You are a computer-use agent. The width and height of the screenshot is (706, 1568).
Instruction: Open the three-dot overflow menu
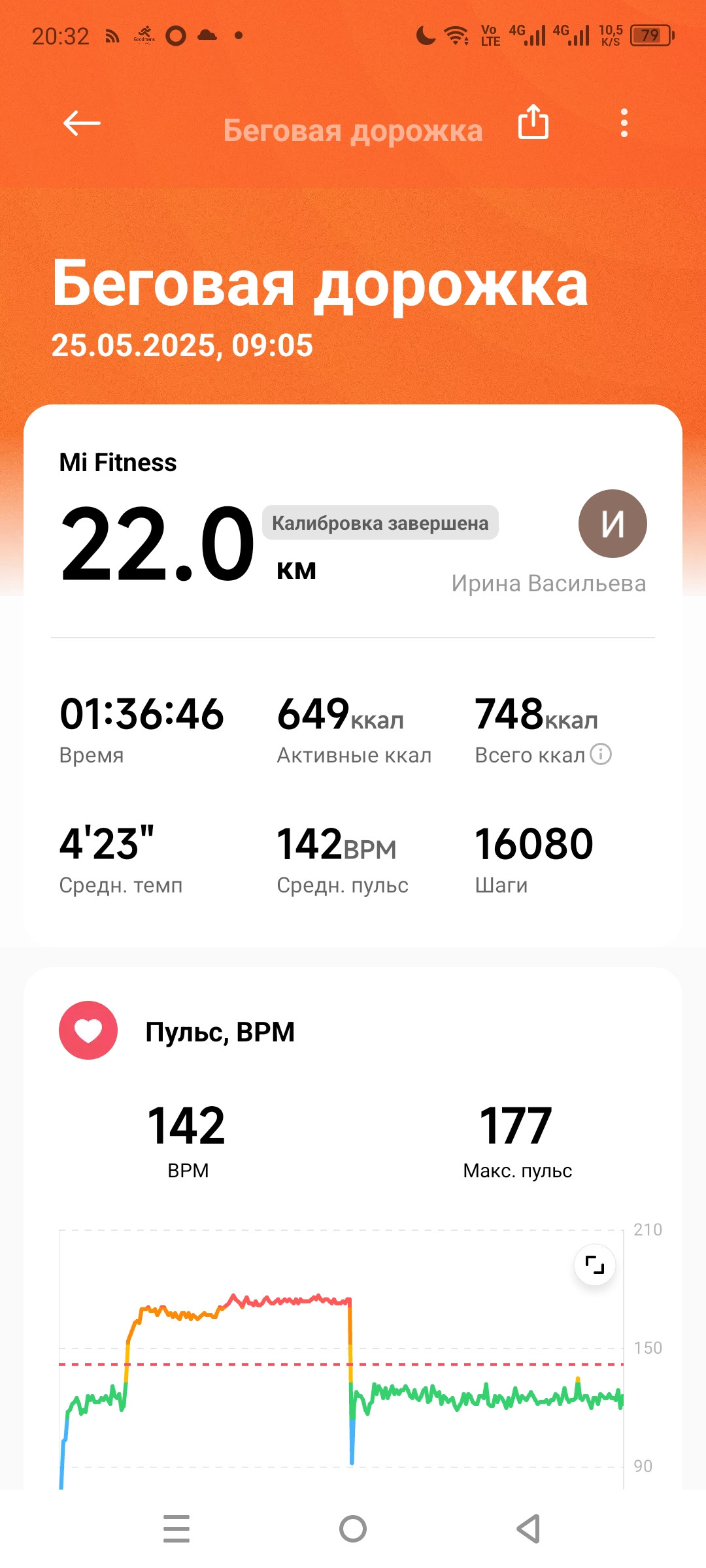624,123
